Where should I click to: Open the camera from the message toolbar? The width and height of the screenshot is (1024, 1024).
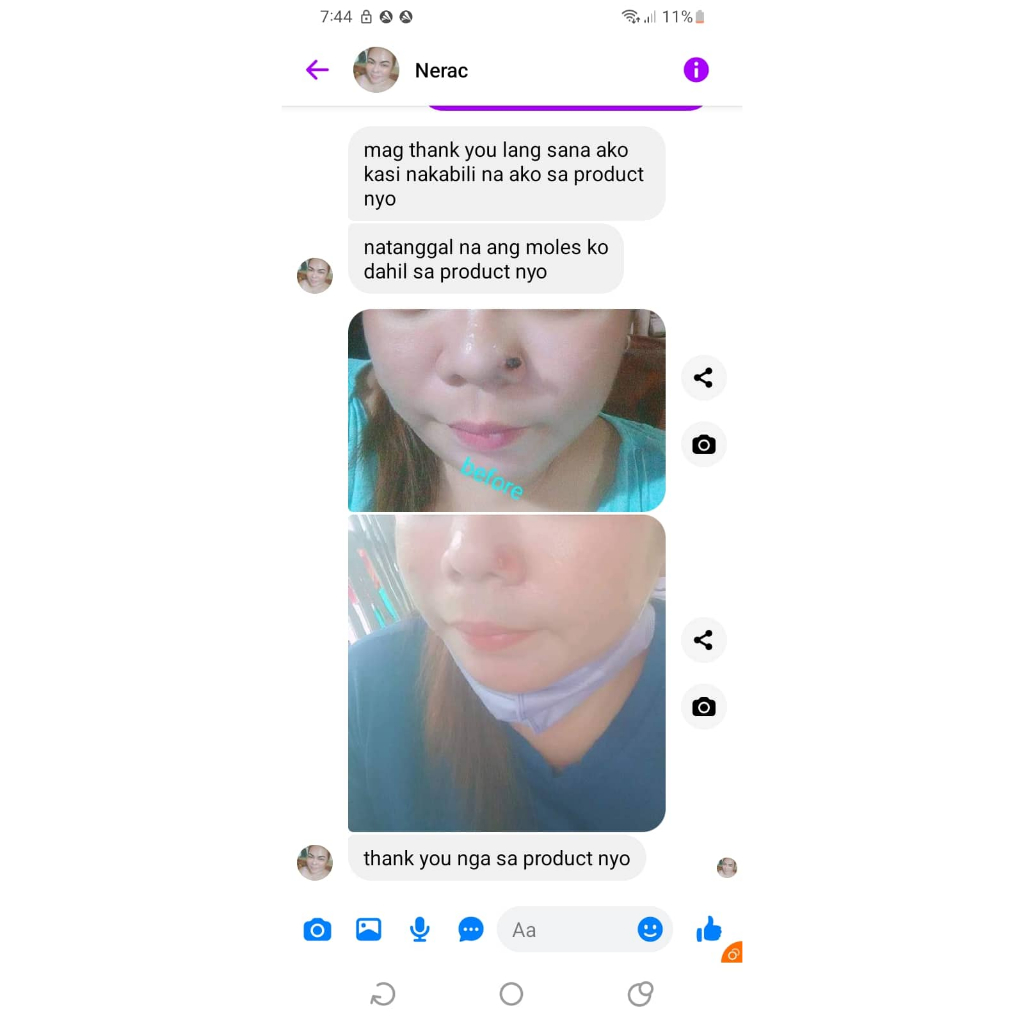click(x=317, y=929)
